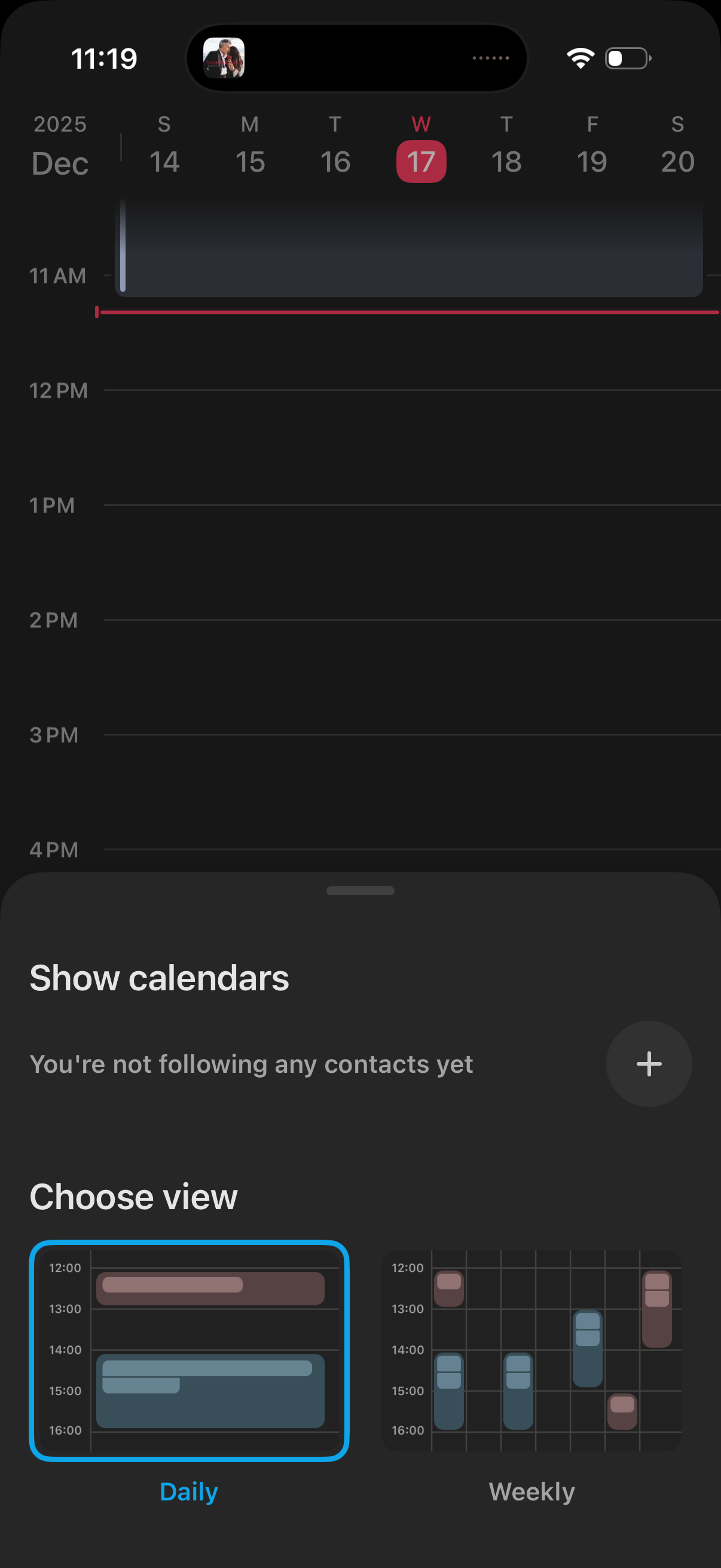
Task: Tap the contact photo in the Dynamic Island
Action: point(226,58)
